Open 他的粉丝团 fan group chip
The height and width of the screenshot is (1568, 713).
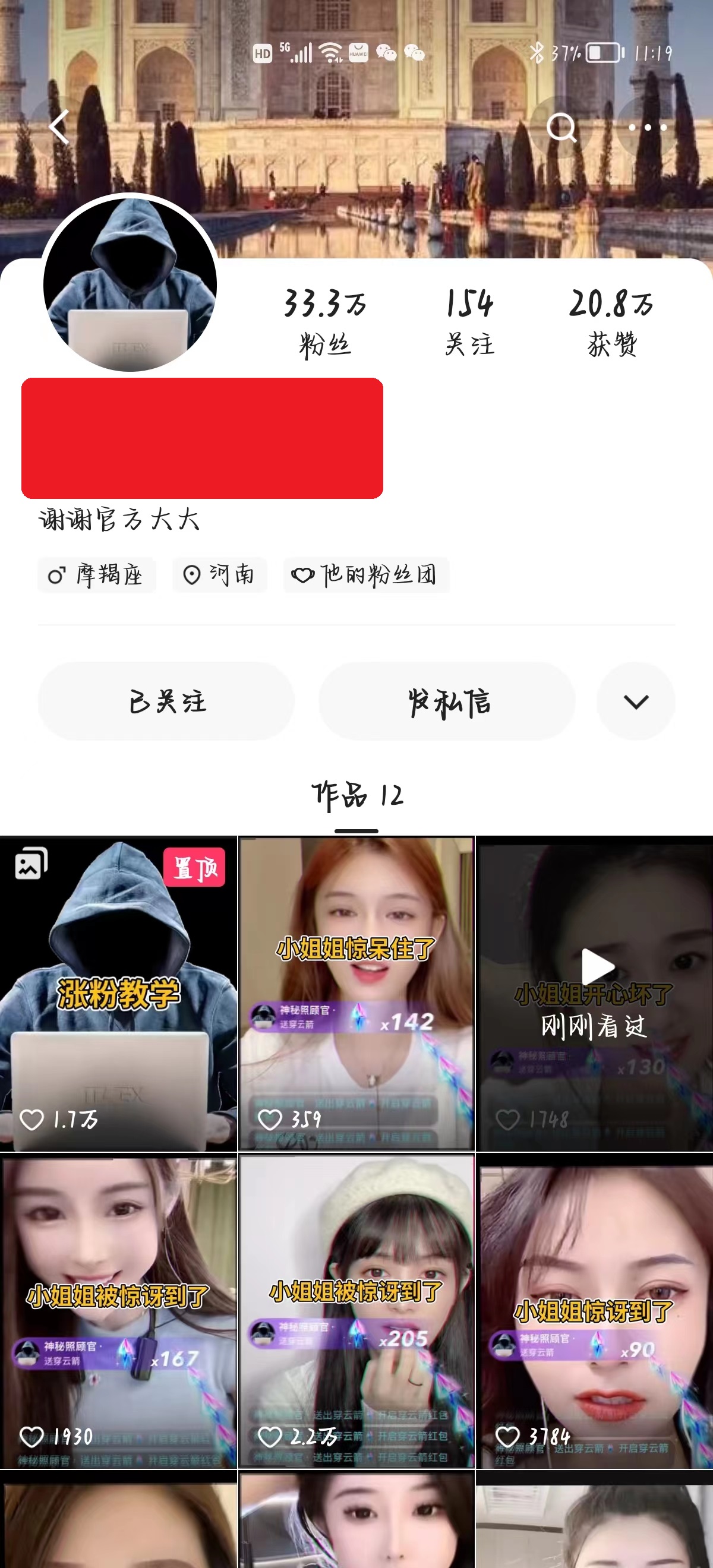[x=366, y=574]
